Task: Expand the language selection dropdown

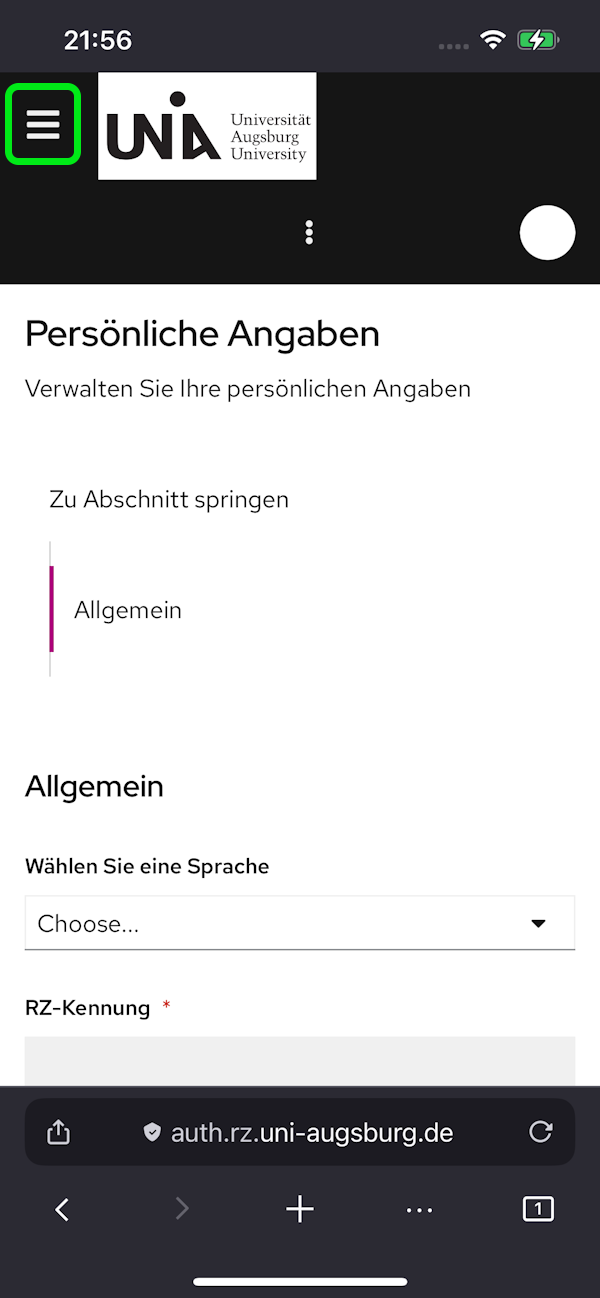Action: pyautogui.click(x=300, y=923)
